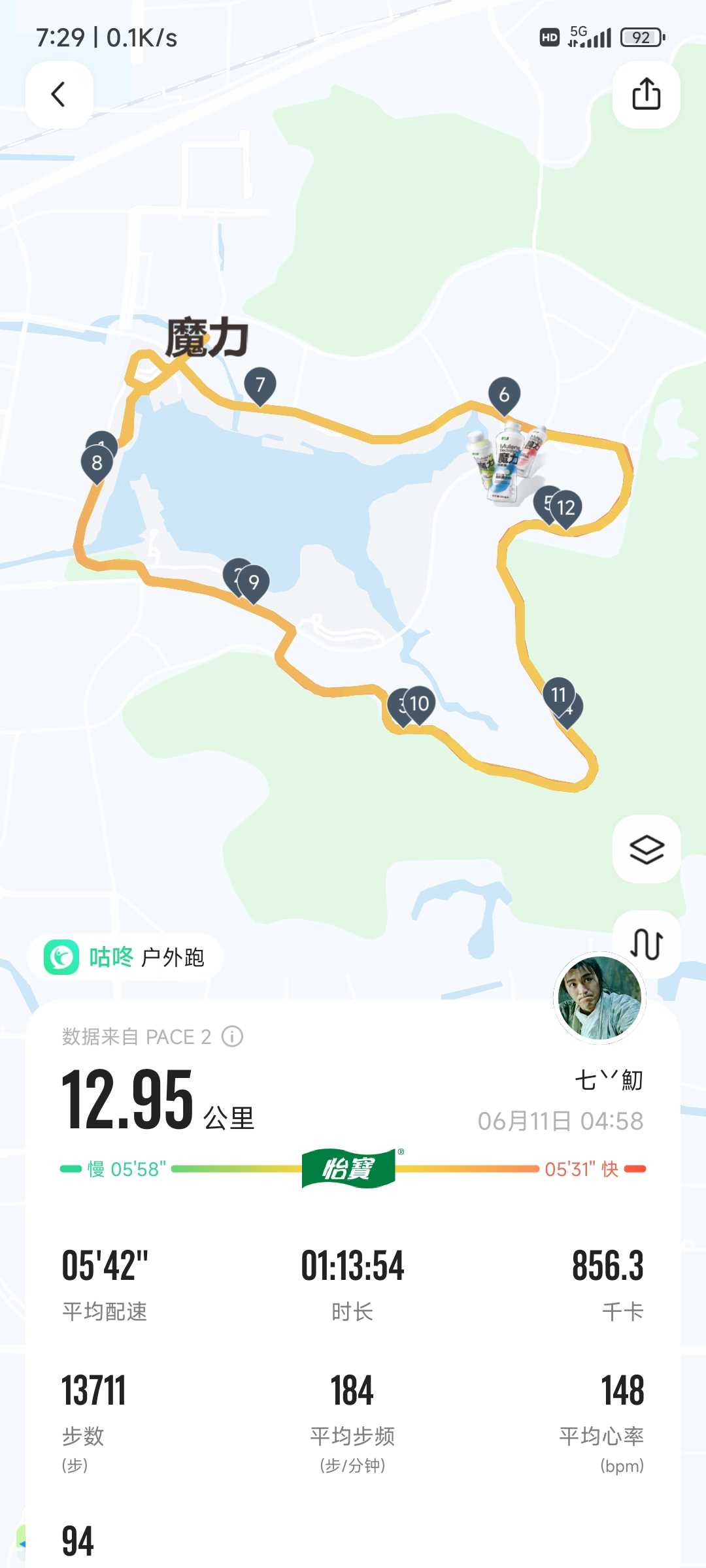Share this run record
Viewport: 706px width, 1568px height.
646,95
